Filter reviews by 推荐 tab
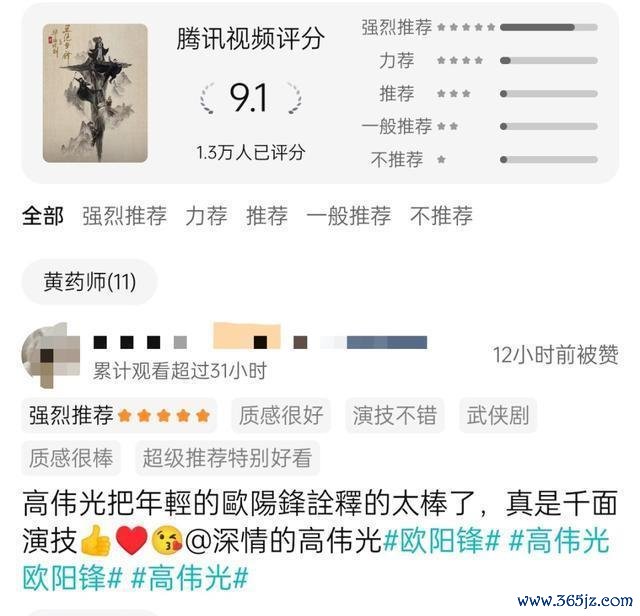 [x=267, y=216]
